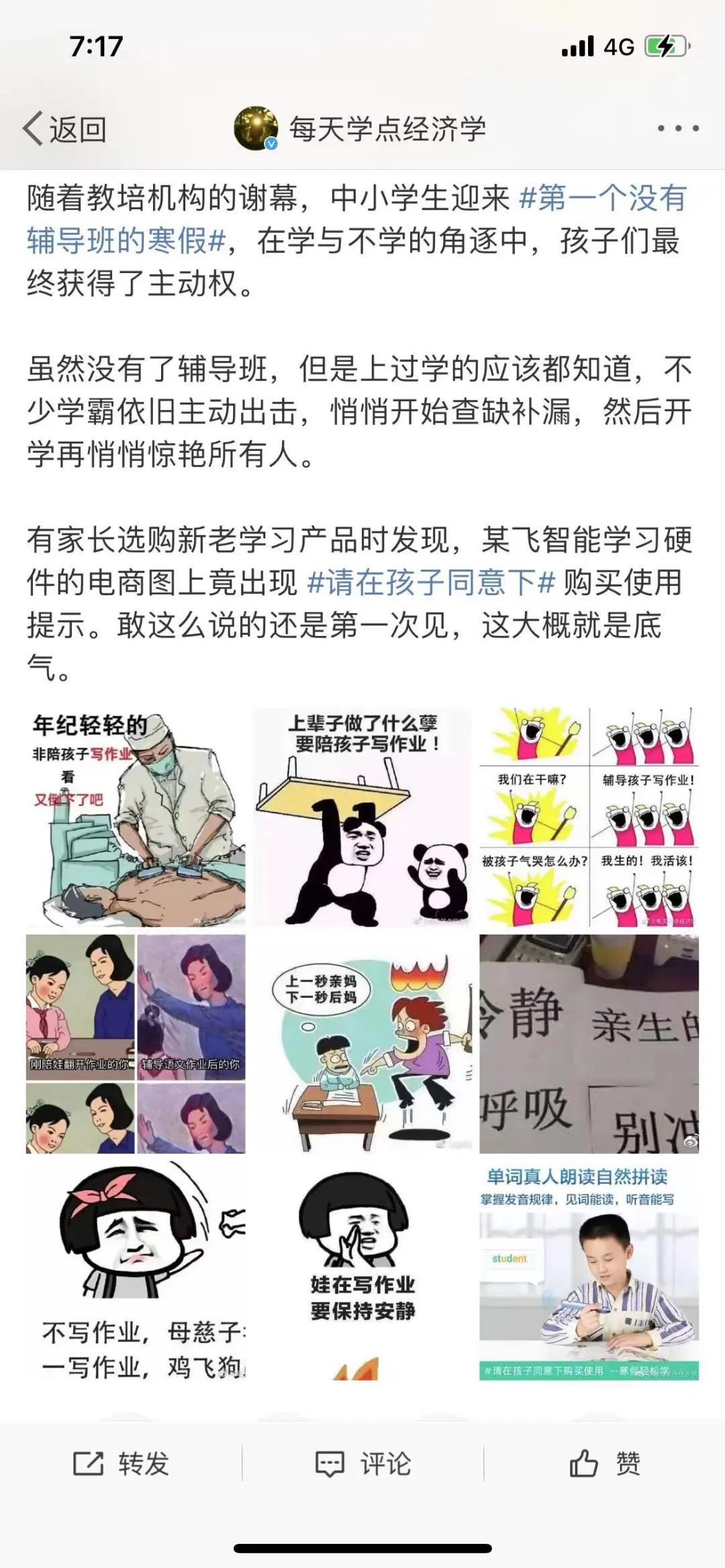This screenshot has height=1568, width=725.
Task: View the 不写作业母慈子孝 meme image
Action: tap(136, 1271)
